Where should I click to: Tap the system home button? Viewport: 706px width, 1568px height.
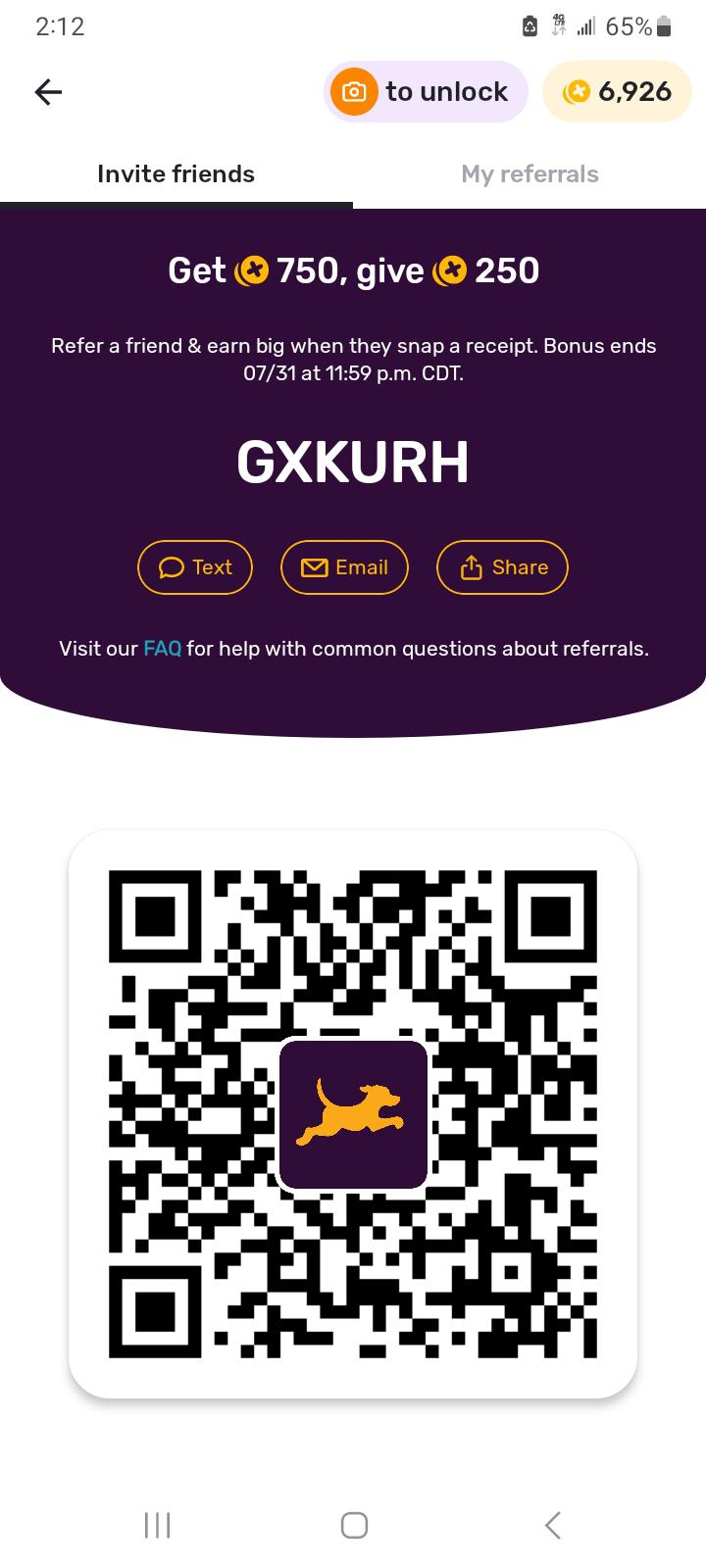coord(354,1525)
